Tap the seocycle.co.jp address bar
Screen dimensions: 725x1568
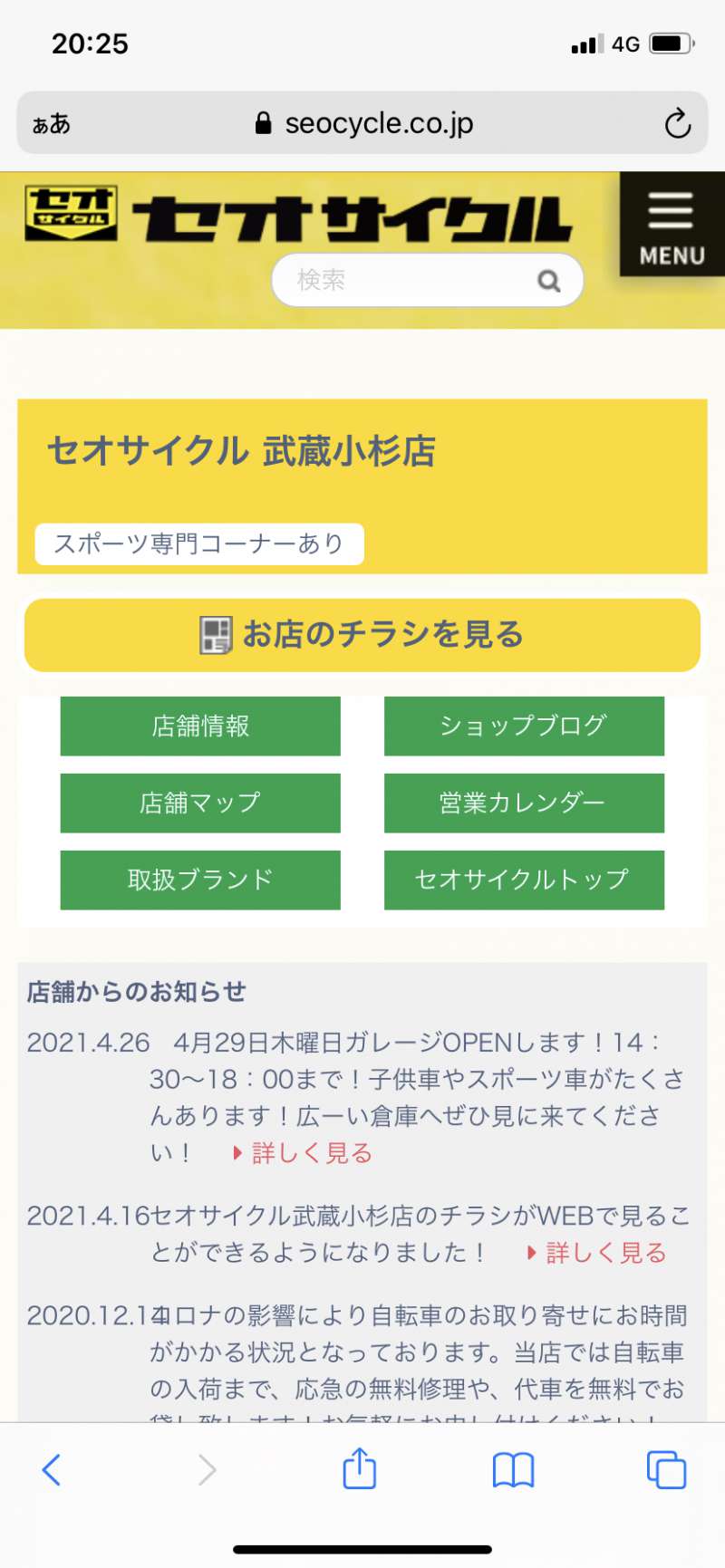pos(363,123)
